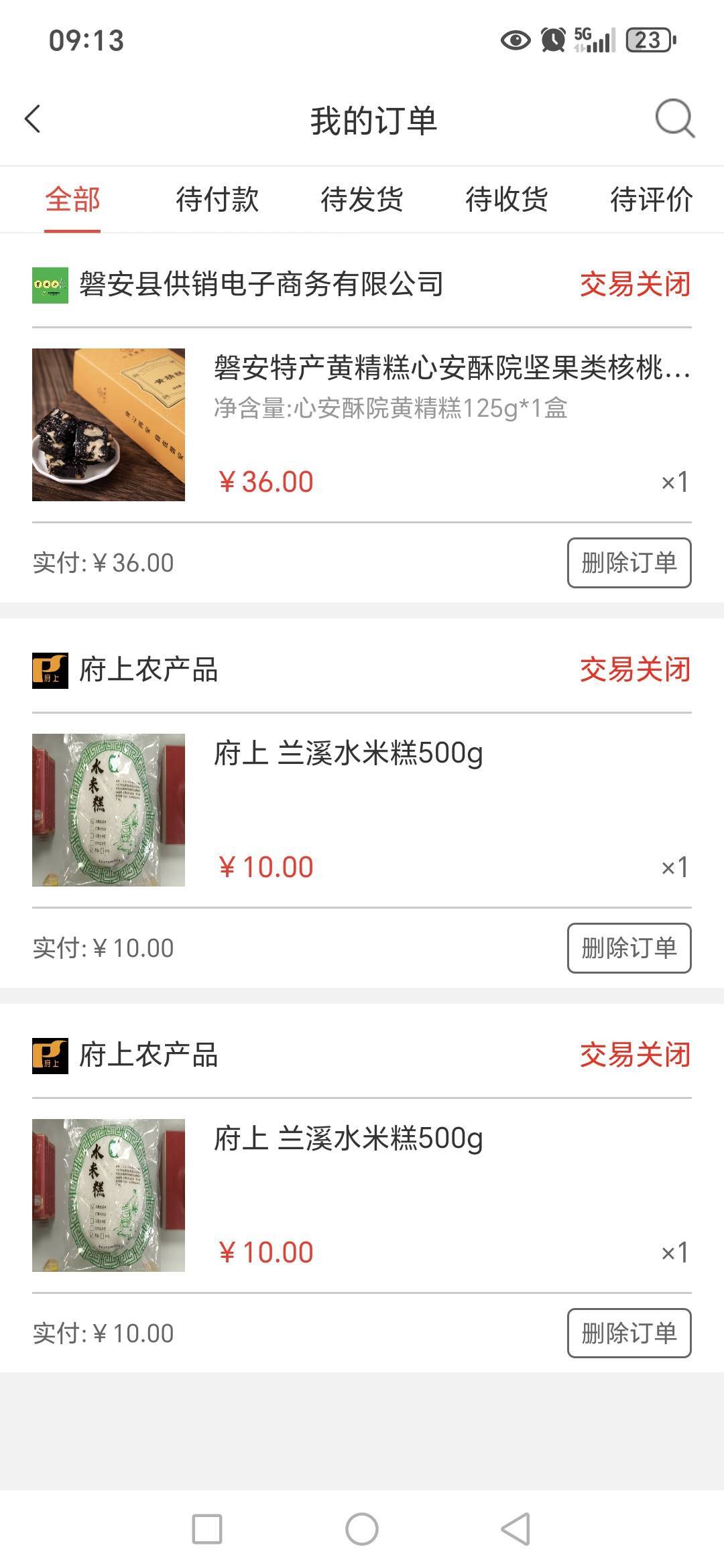Tap the system home button
This screenshot has height=1568, width=724.
point(362,1529)
